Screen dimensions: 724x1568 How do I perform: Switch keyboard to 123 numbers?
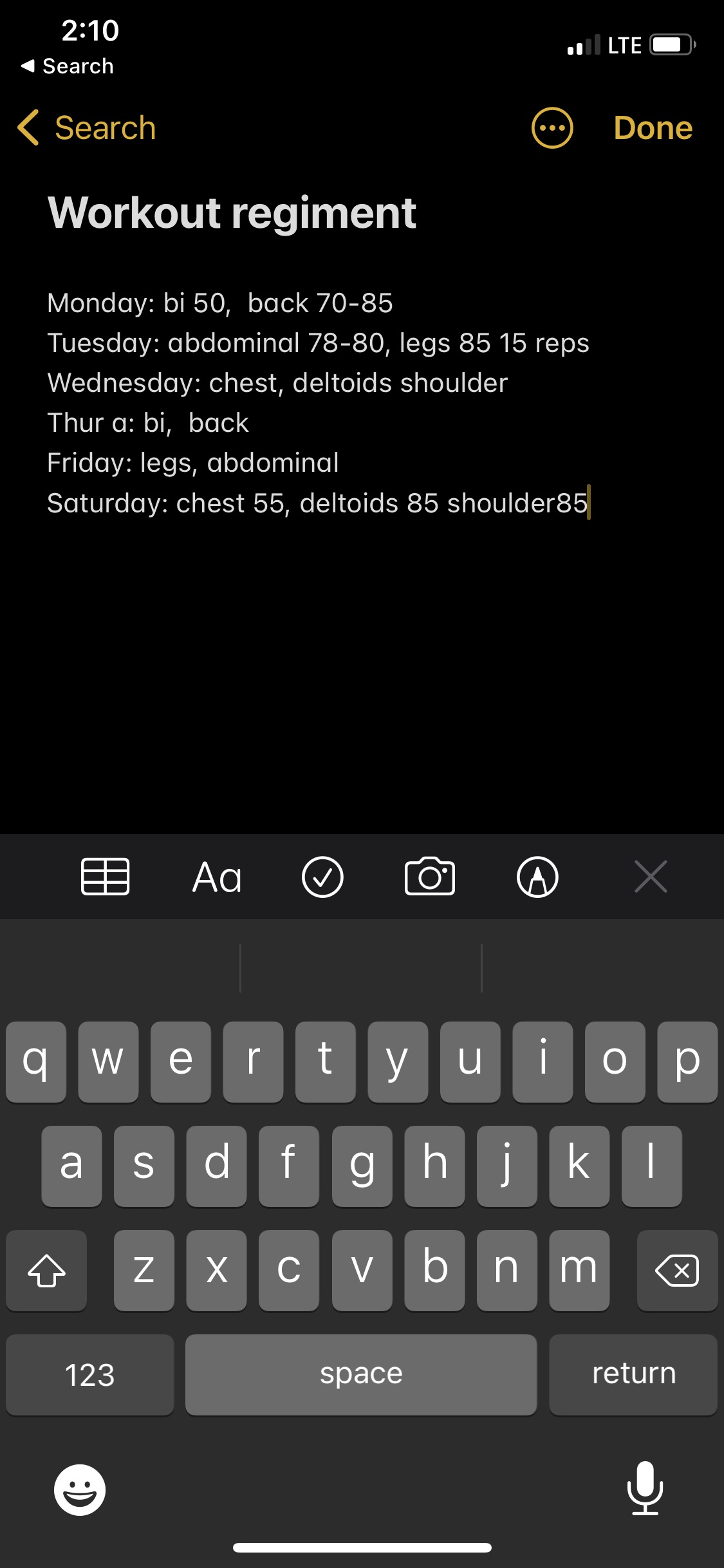pos(90,1375)
